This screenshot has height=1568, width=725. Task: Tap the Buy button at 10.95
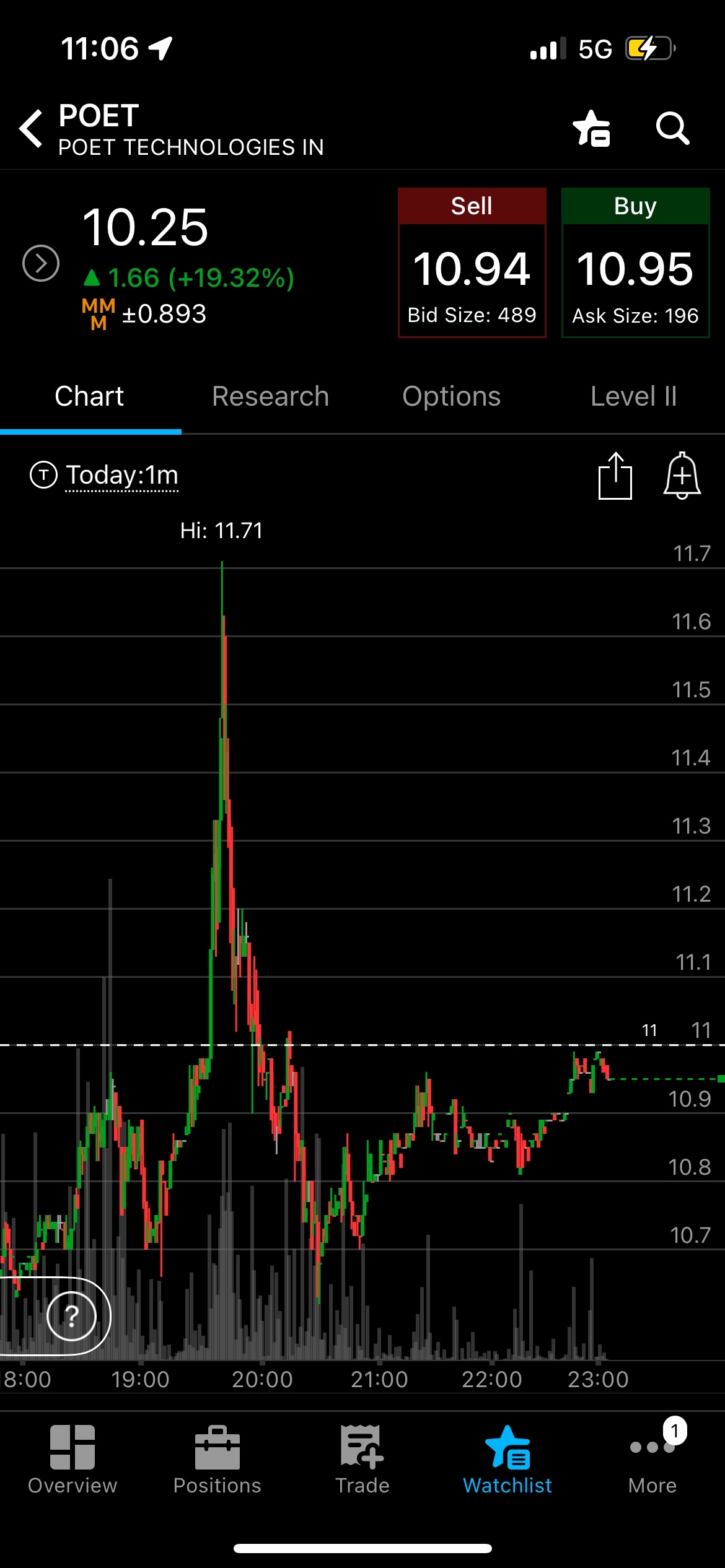pos(636,263)
